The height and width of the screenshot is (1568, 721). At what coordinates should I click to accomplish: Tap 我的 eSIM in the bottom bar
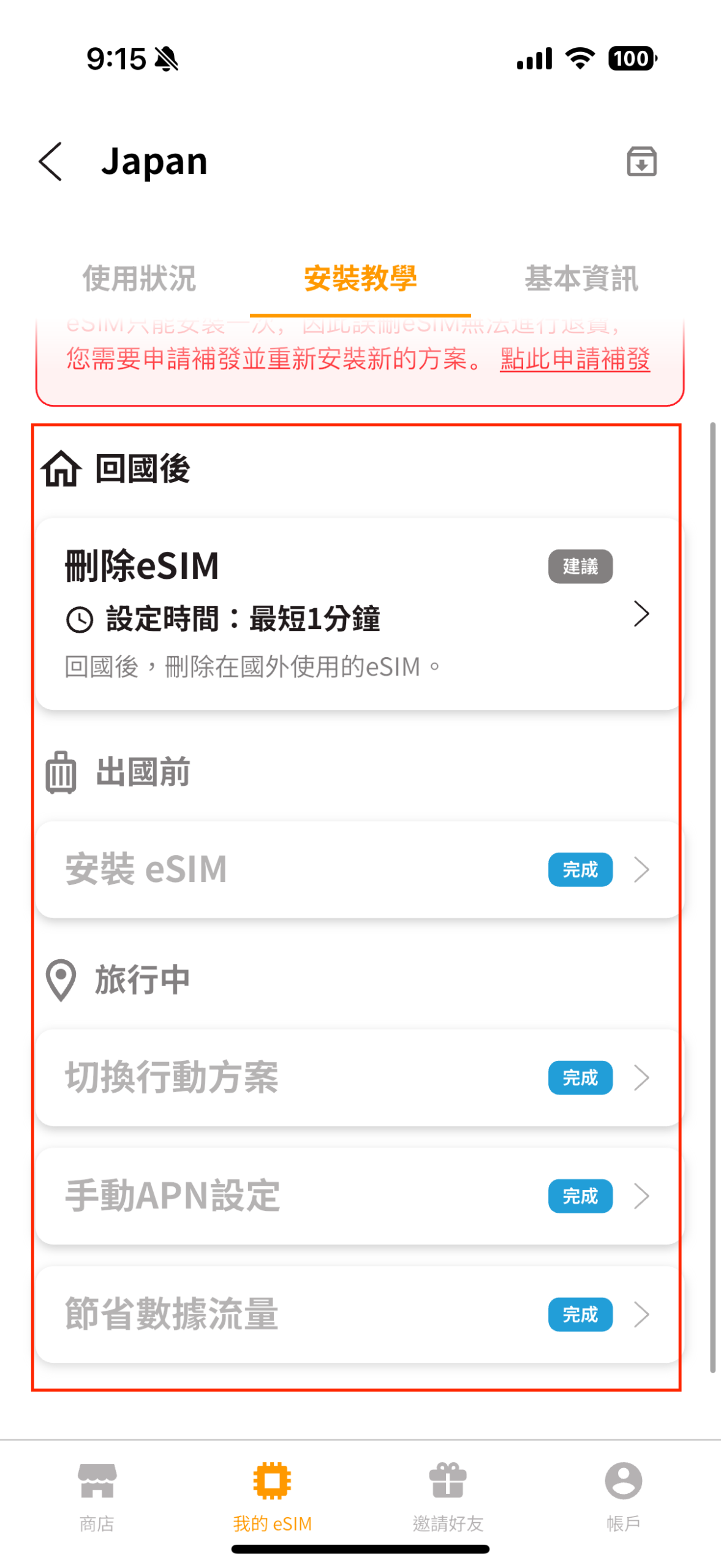point(272,1497)
